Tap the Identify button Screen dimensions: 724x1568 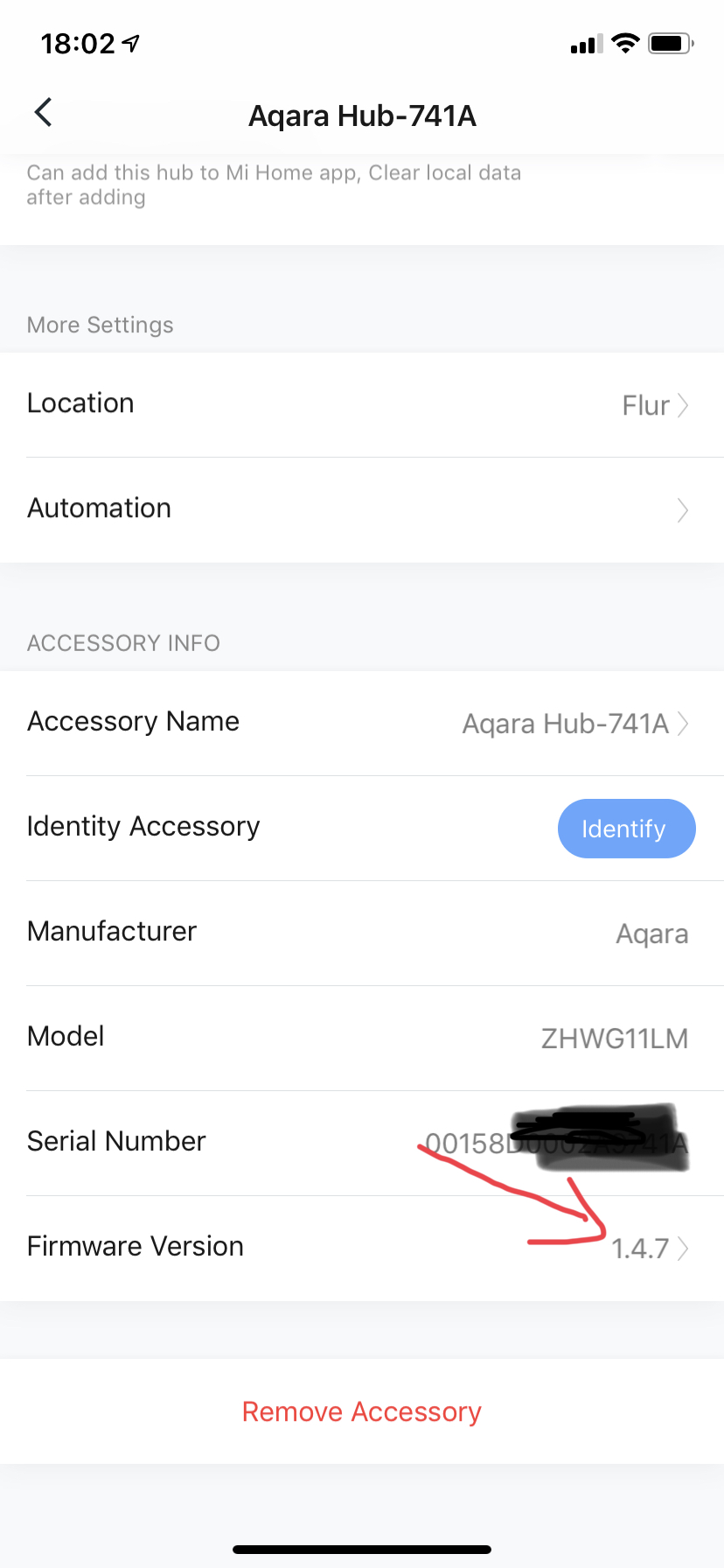[626, 829]
